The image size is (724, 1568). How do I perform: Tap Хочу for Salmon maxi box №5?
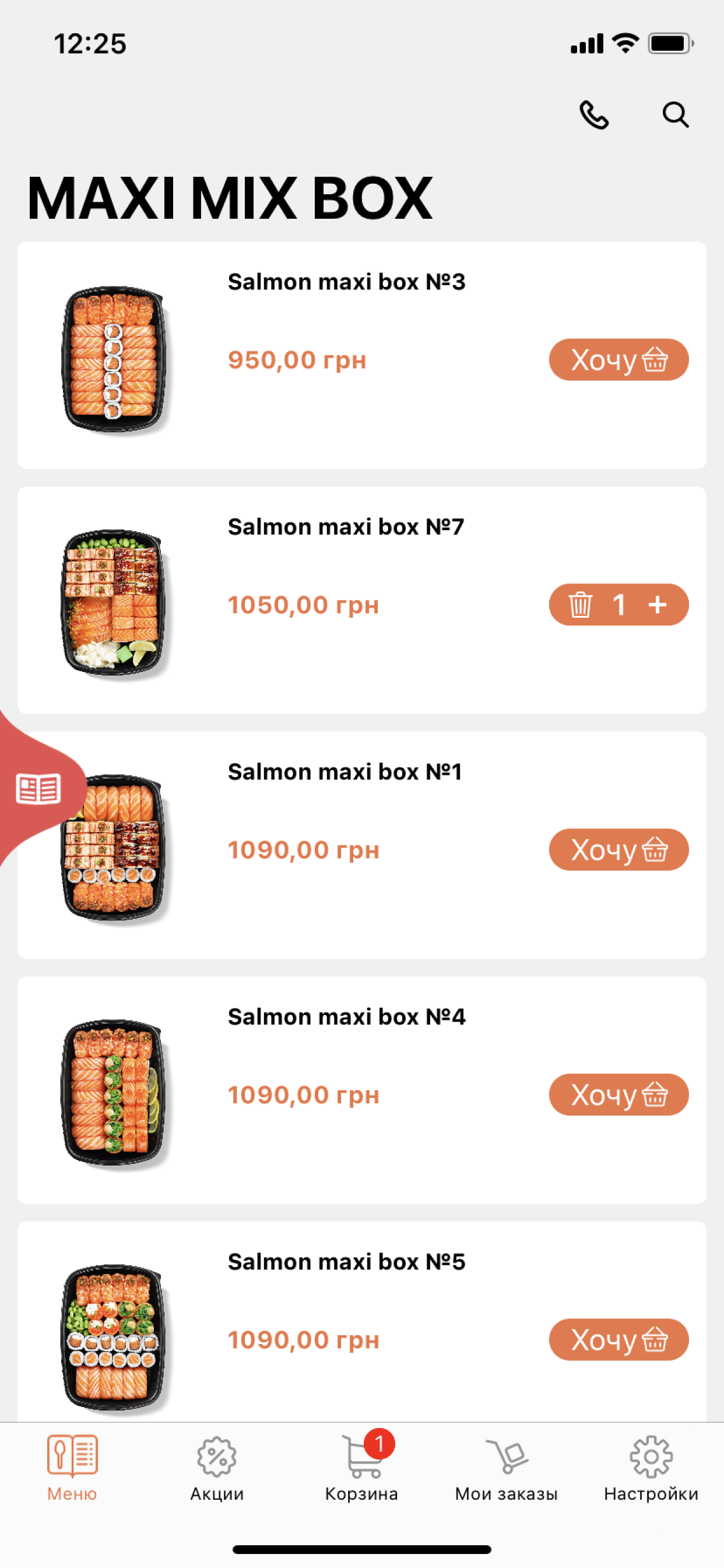tap(618, 1339)
